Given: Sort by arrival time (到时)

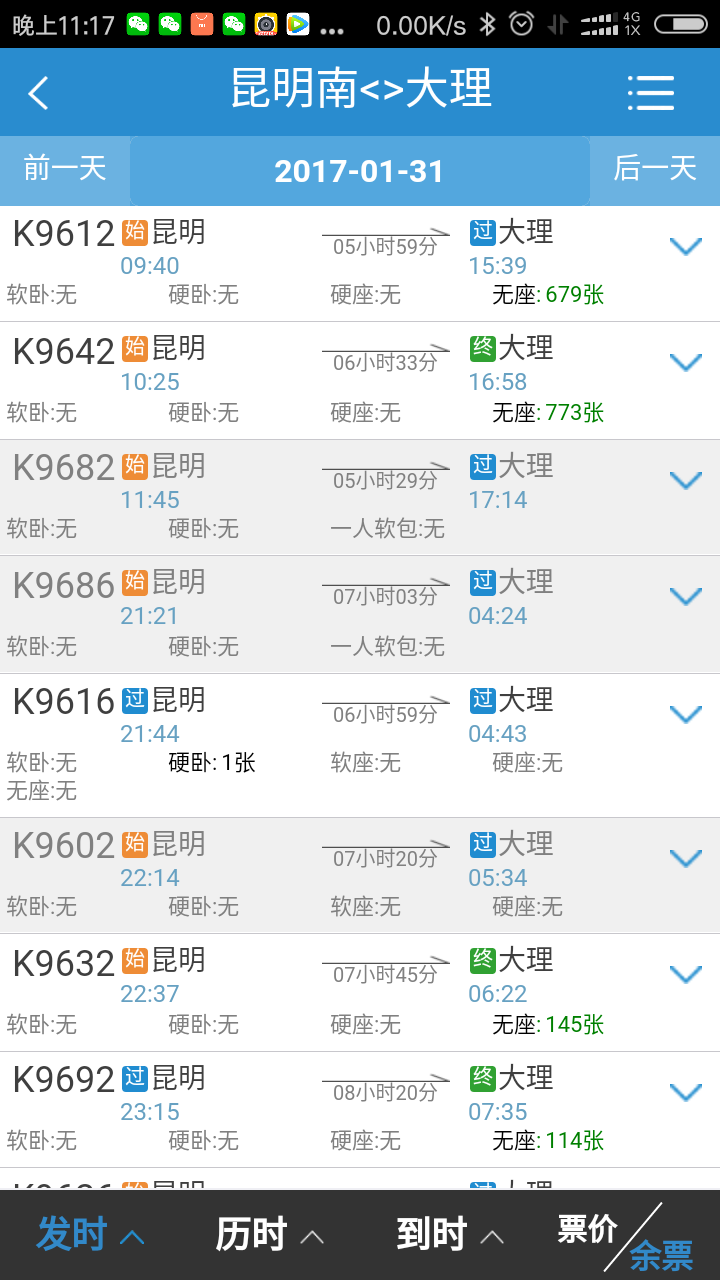Looking at the screenshot, I should coord(450,1235).
